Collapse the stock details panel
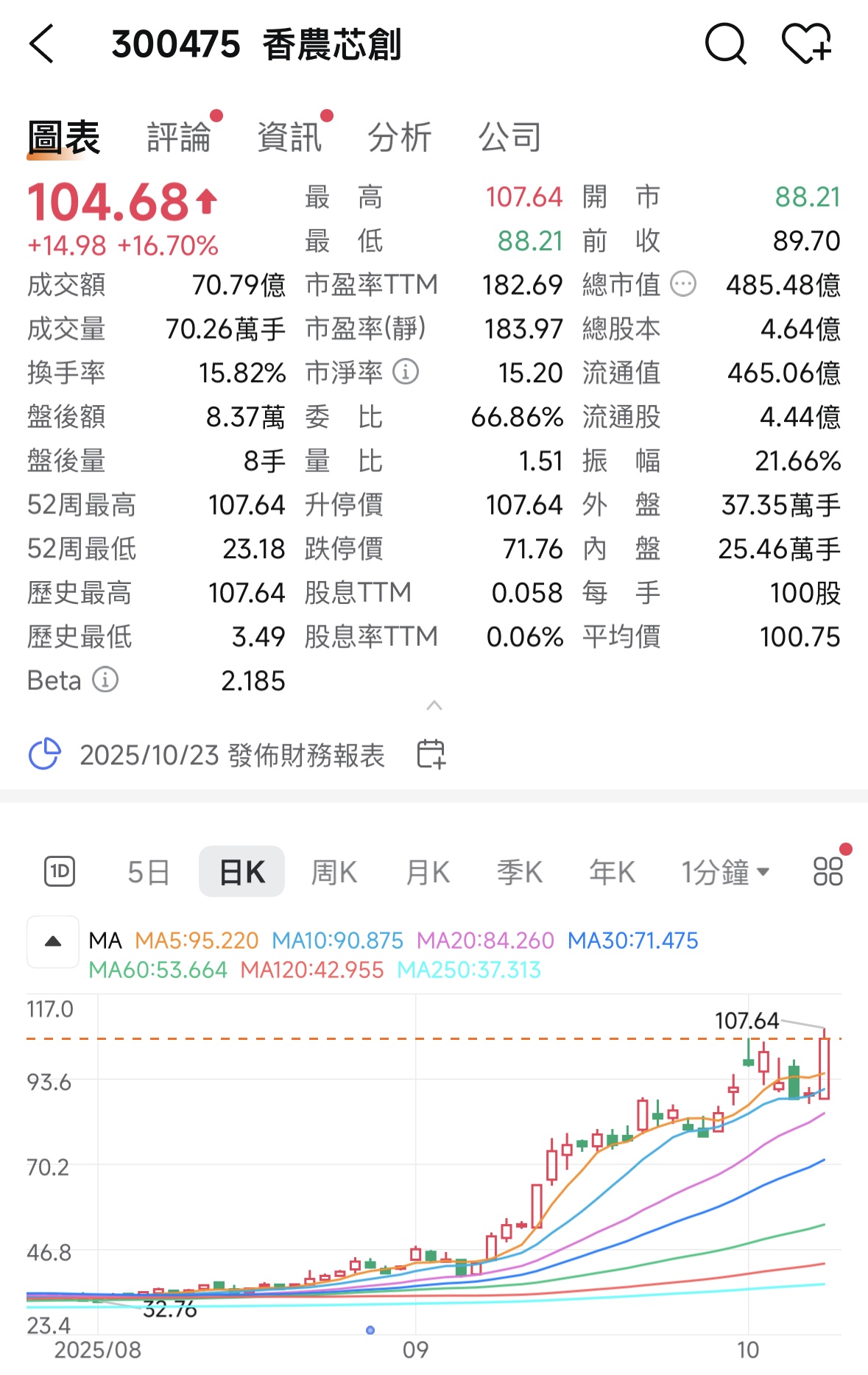The width and height of the screenshot is (868, 1375). click(x=434, y=706)
